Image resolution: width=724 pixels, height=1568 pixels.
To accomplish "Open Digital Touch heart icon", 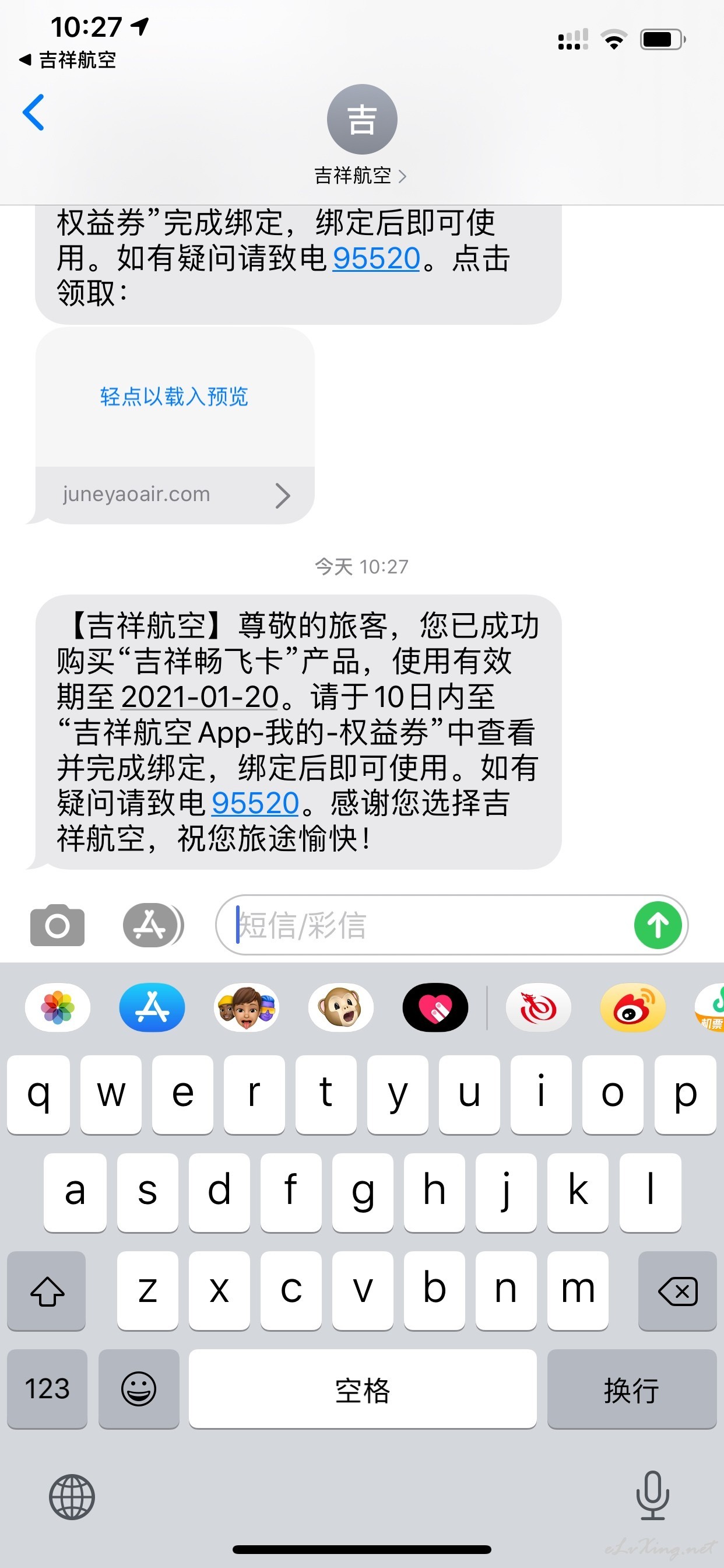I will pos(435,1007).
